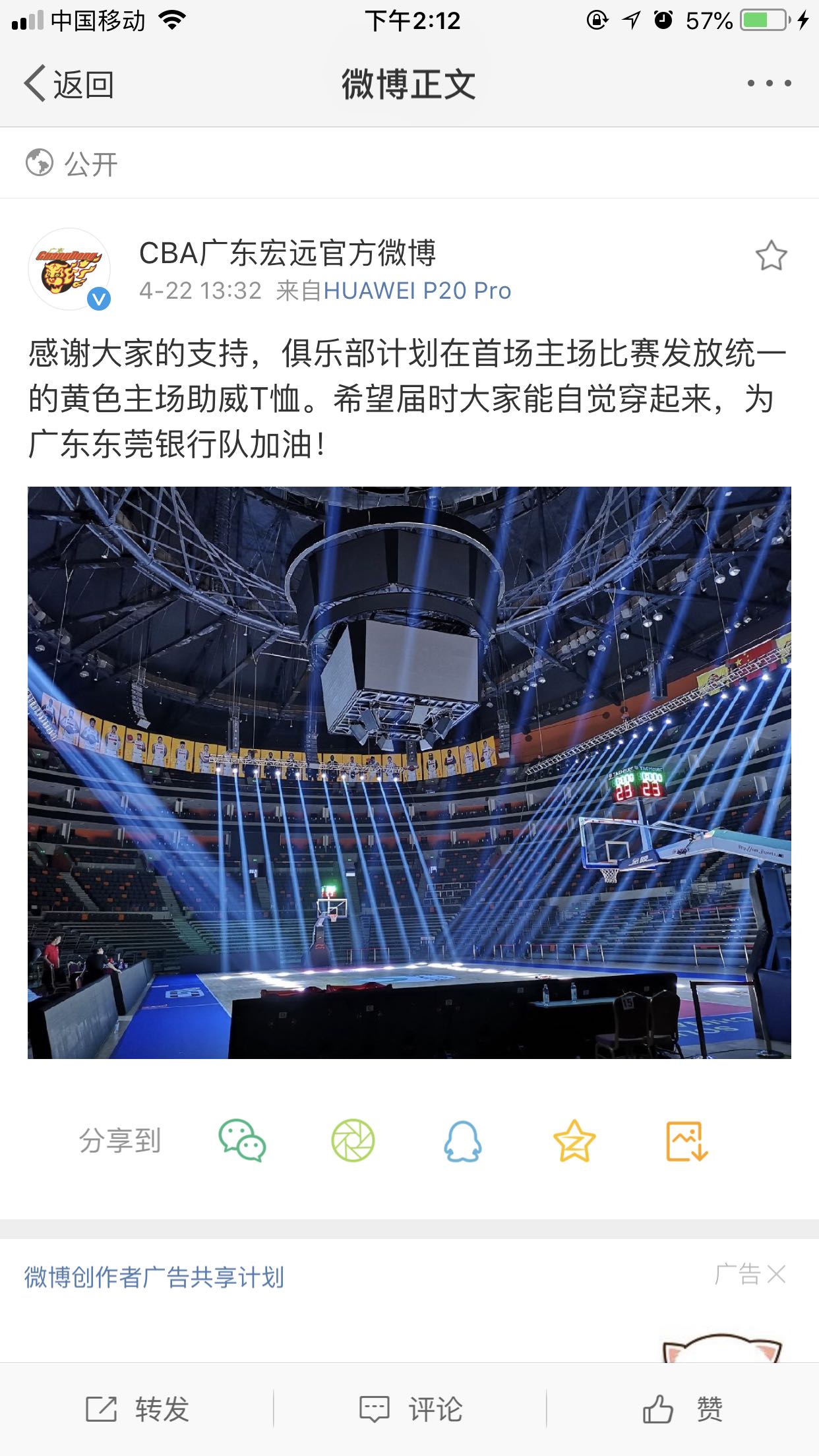Save the post as an image
Screen dimensions: 819x1456
[686, 1141]
